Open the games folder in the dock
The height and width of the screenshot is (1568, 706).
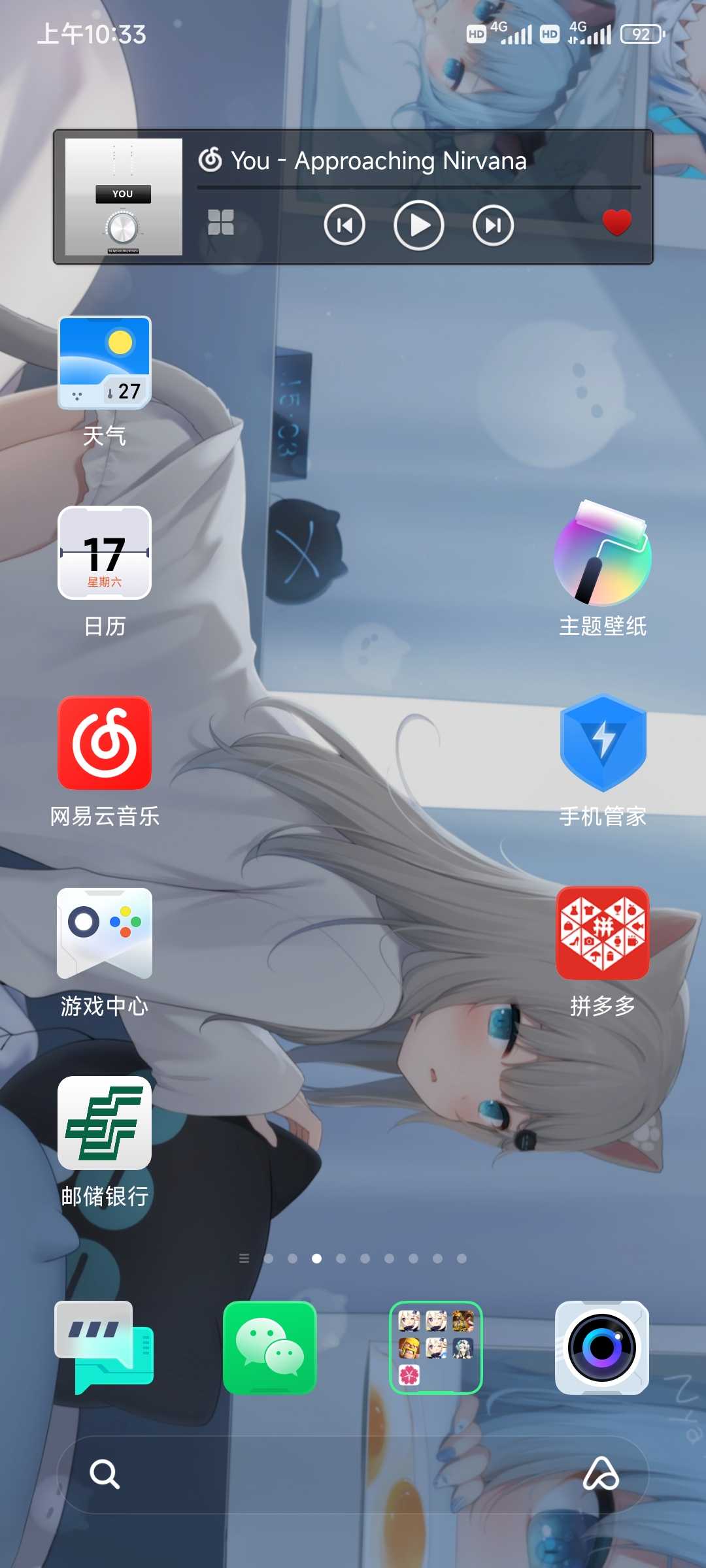[436, 1347]
